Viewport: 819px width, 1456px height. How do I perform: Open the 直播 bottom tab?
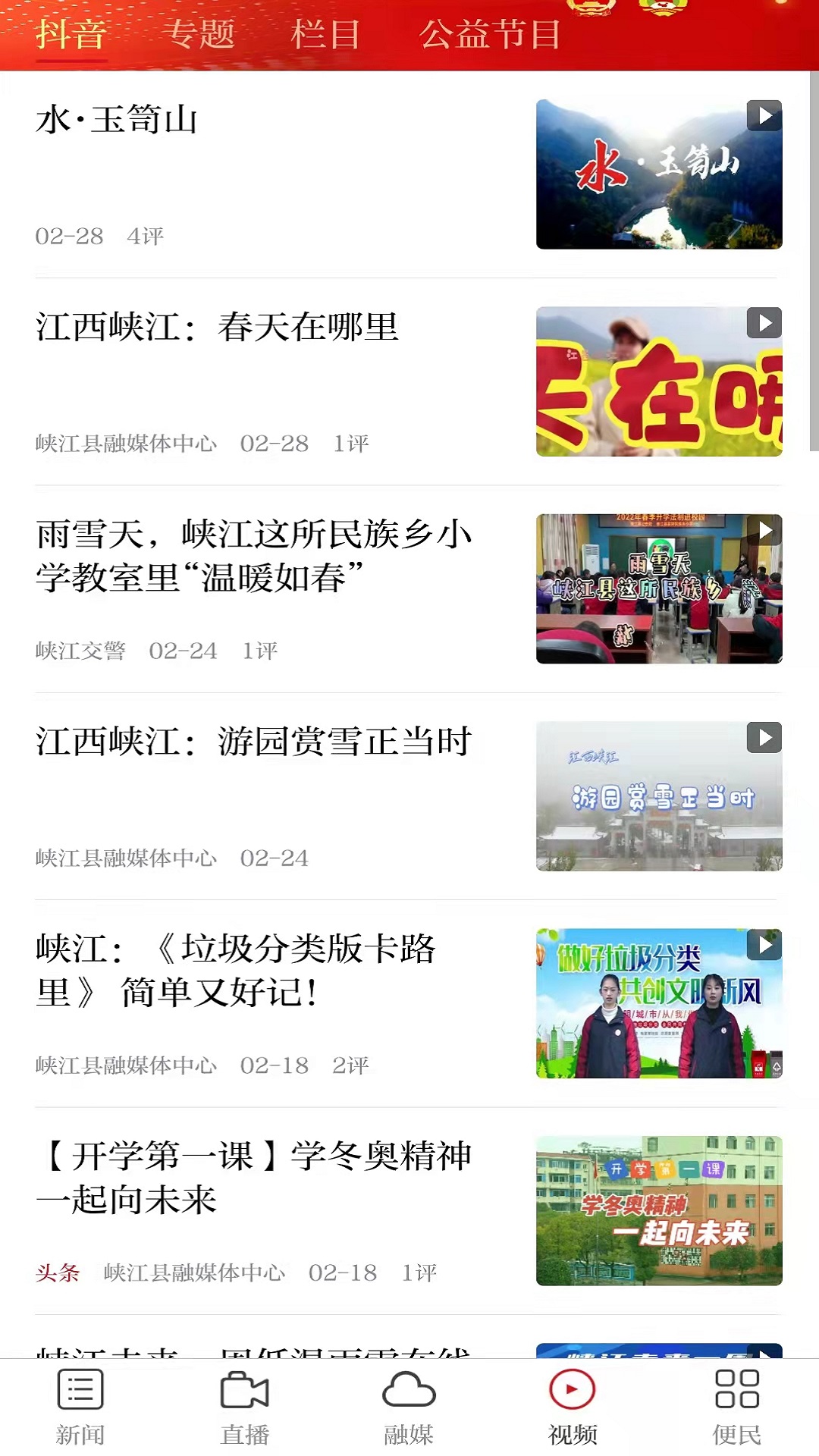coord(244,1407)
